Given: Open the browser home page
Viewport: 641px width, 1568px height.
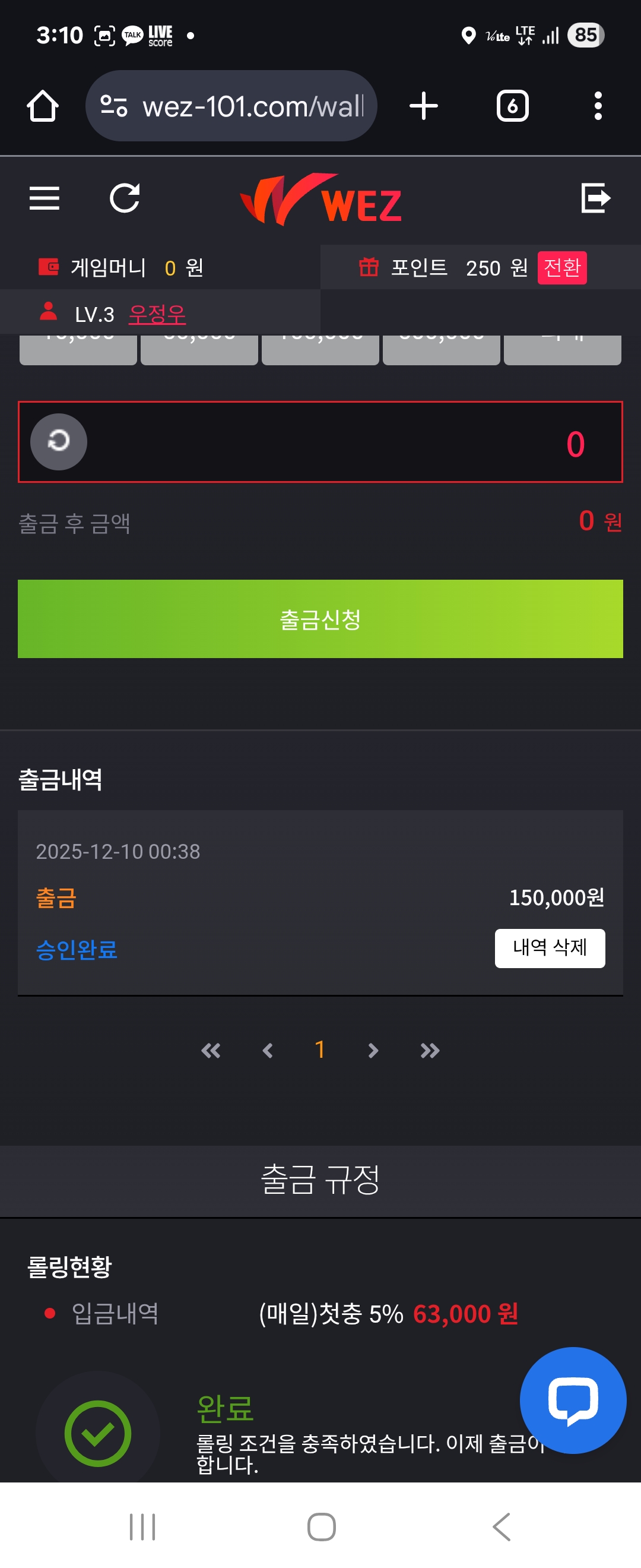Looking at the screenshot, I should click(x=43, y=106).
